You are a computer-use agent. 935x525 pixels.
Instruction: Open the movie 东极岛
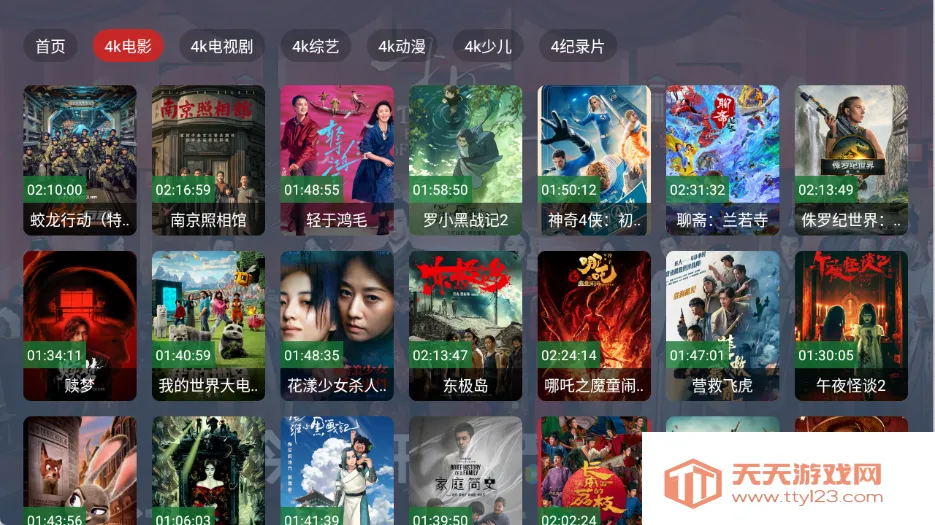coord(466,325)
